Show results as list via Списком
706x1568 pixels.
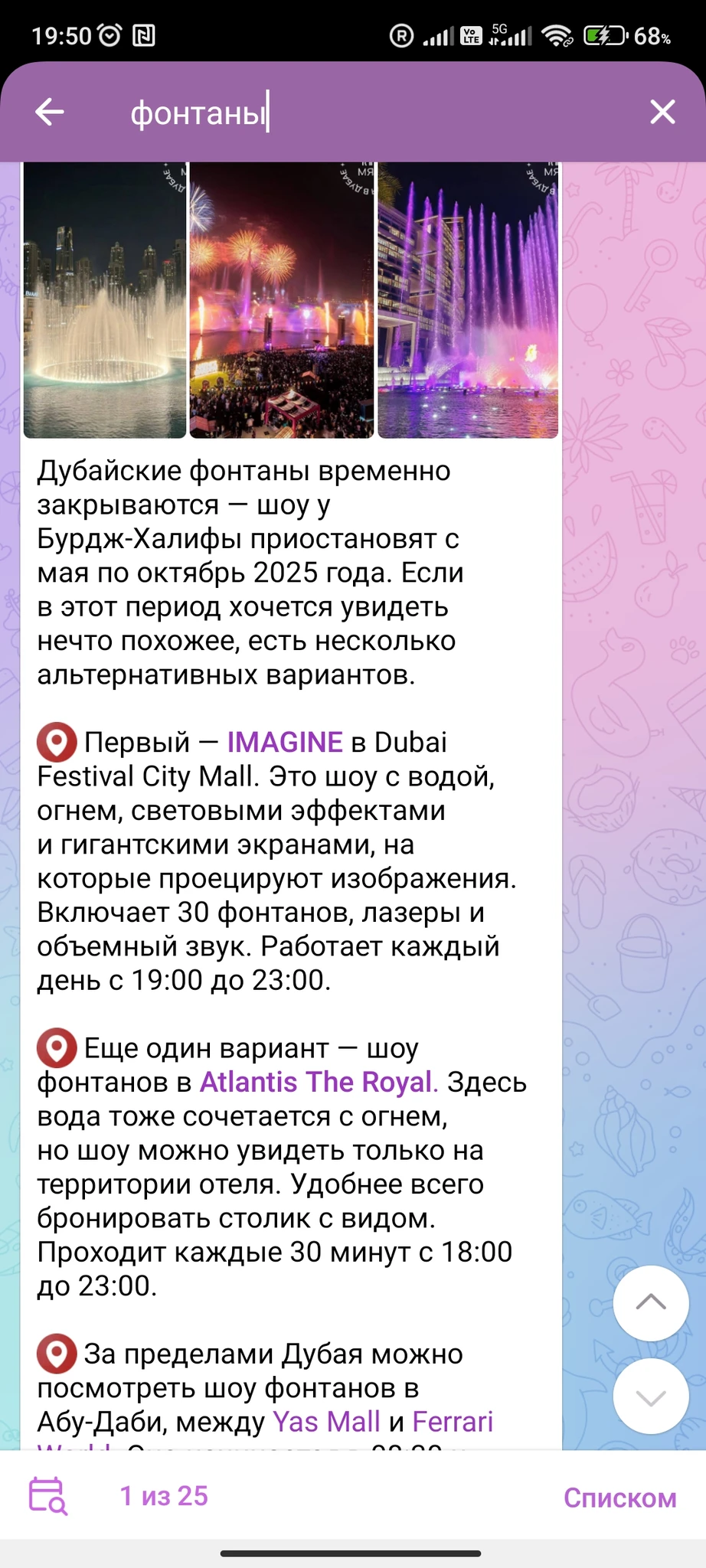[620, 1498]
